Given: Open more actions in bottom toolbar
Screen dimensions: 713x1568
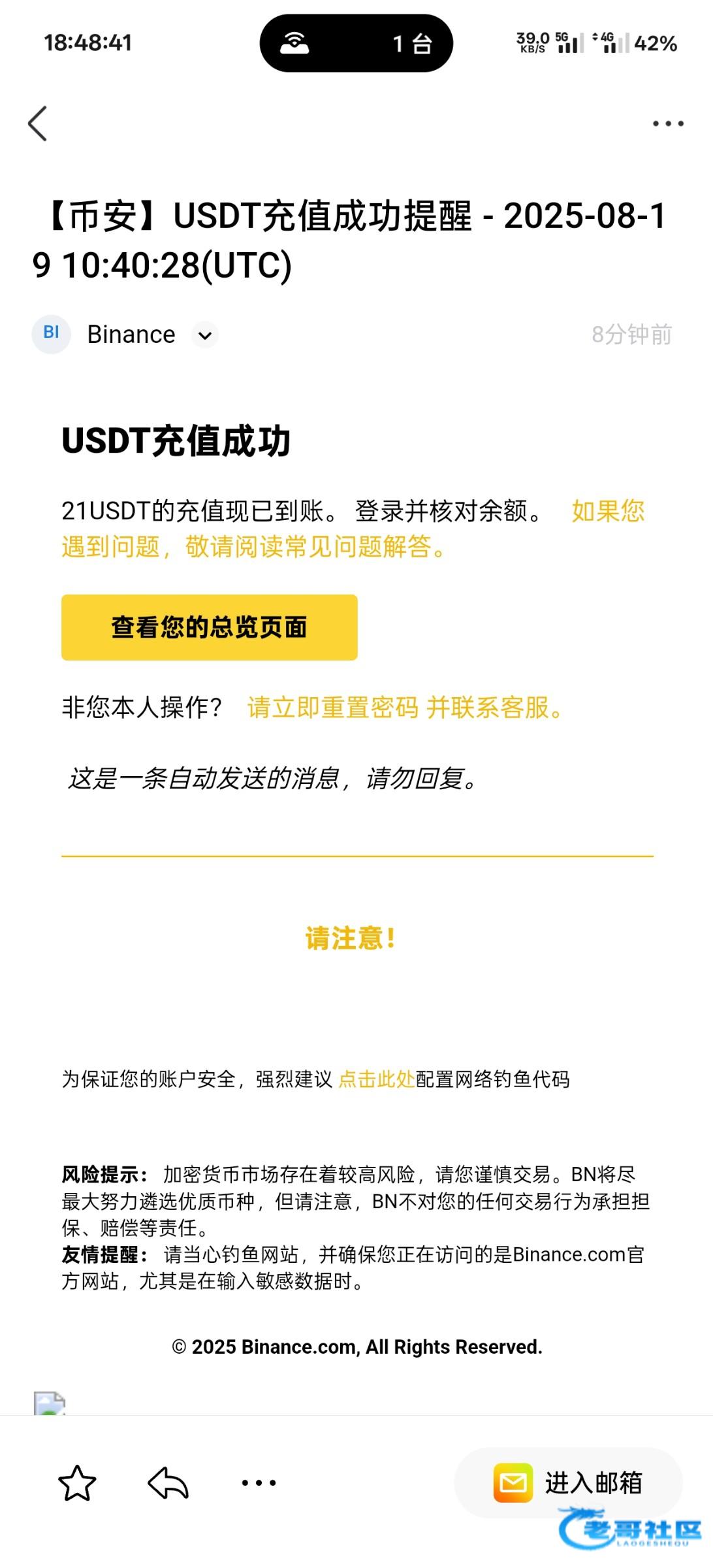Looking at the screenshot, I should [259, 1482].
